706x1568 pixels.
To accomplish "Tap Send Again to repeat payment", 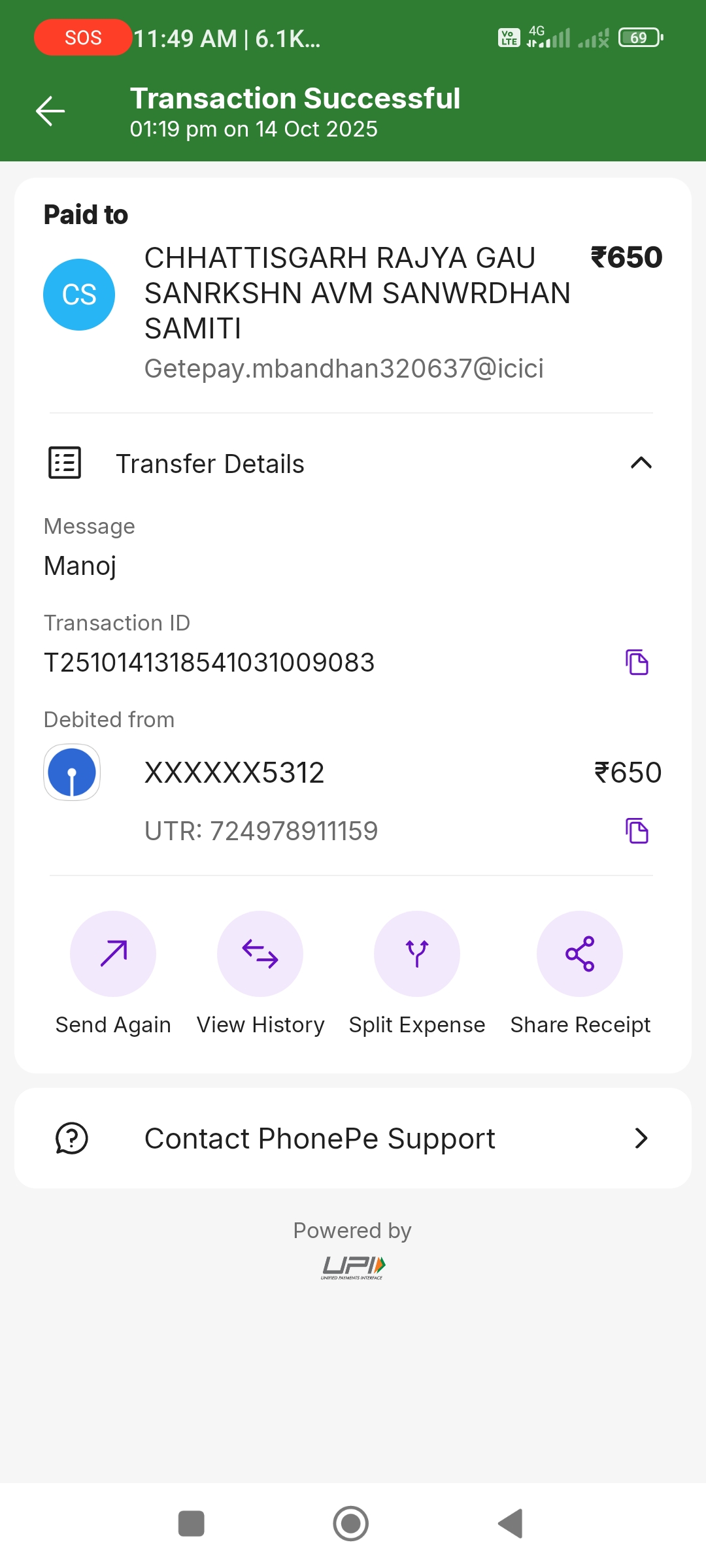I will [113, 954].
